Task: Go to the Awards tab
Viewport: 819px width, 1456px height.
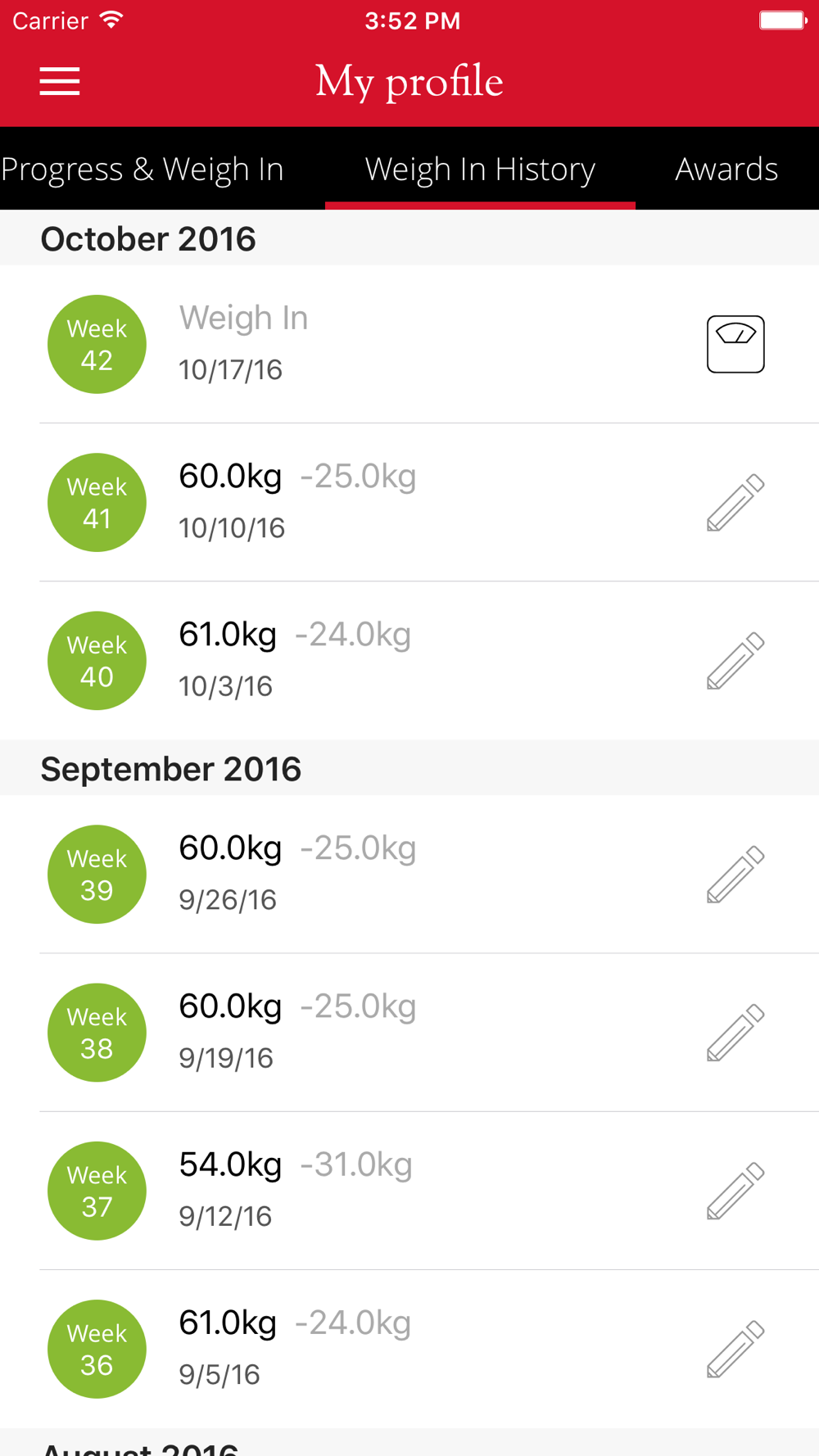Action: coord(726,169)
